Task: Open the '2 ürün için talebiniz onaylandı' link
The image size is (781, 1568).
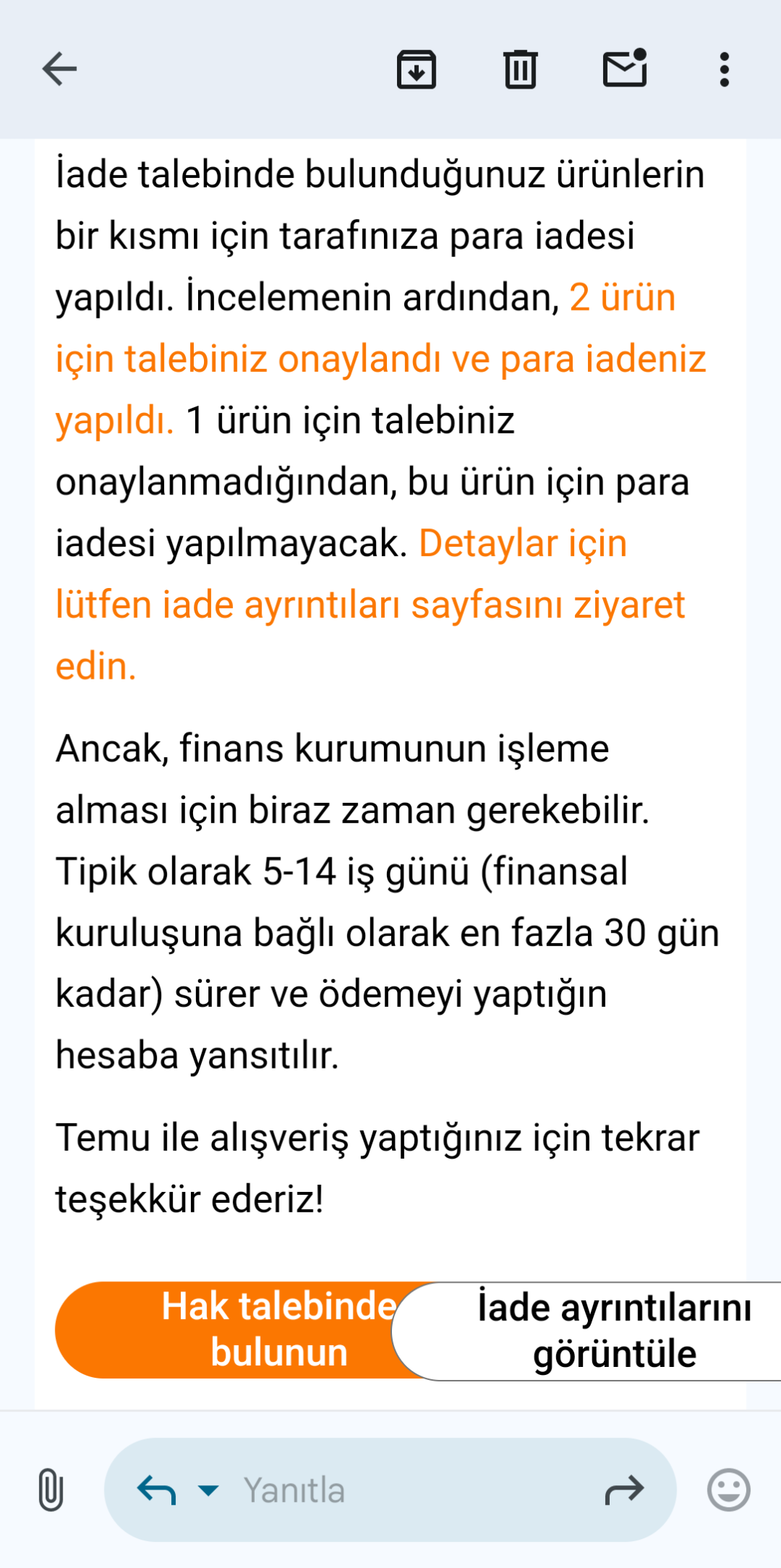Action: pyautogui.click(x=381, y=359)
